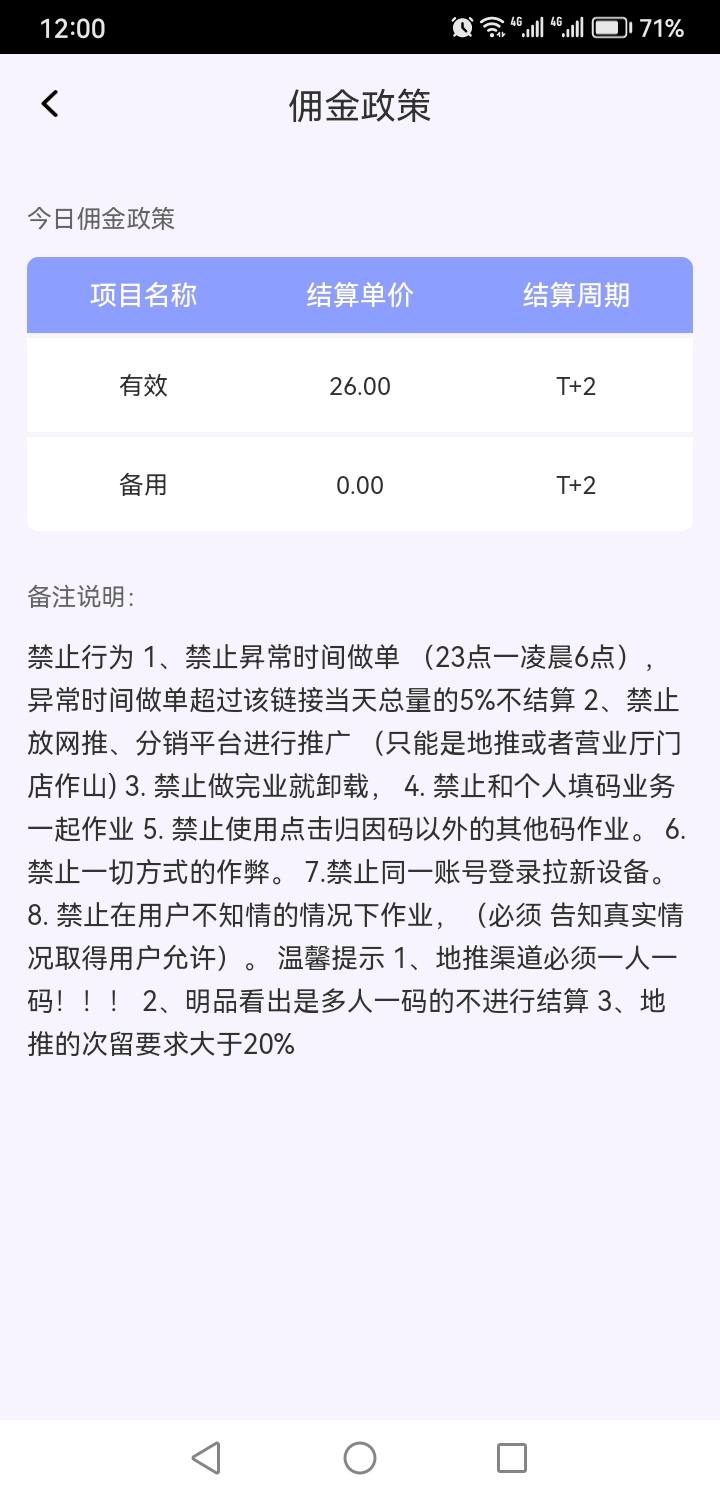Tap the system back button

206,1458
